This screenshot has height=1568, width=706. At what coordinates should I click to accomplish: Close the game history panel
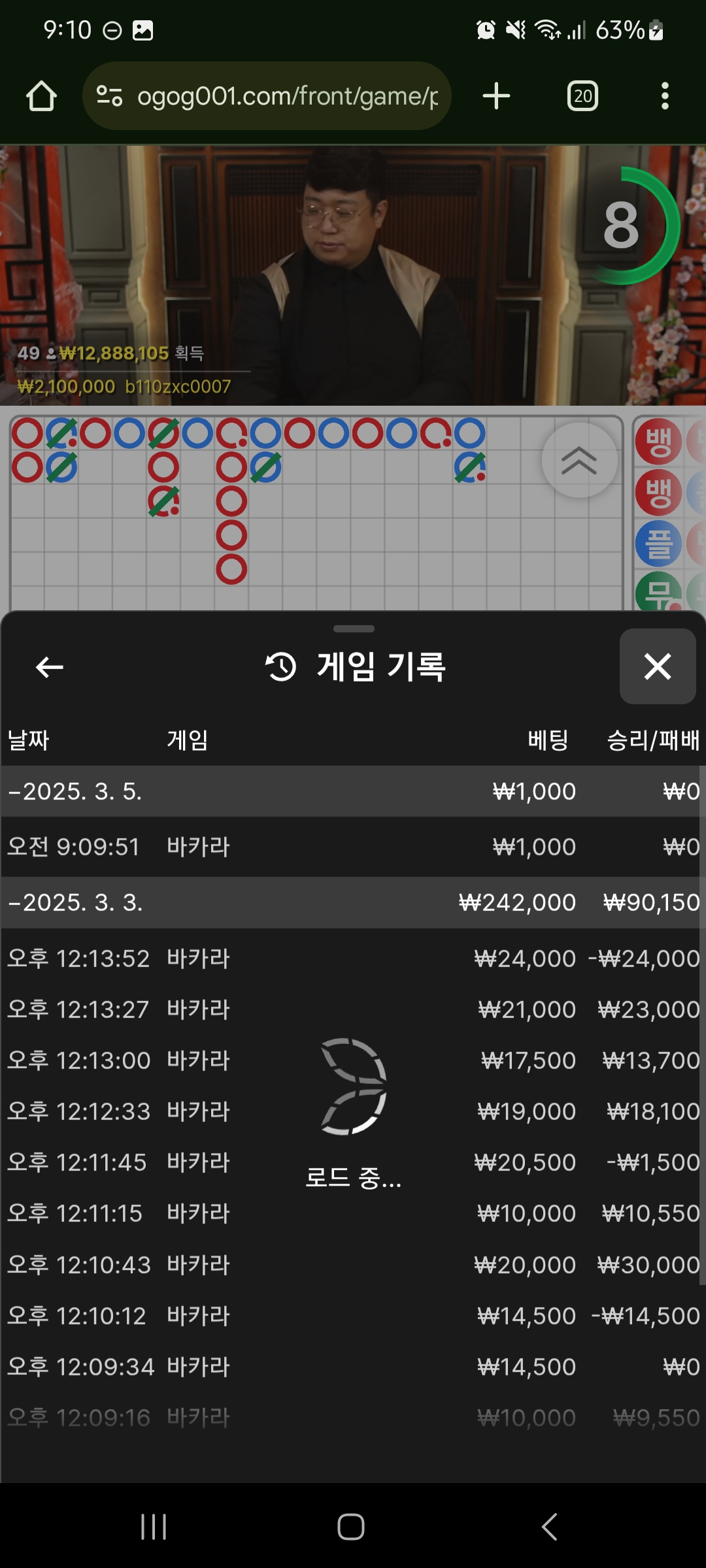[657, 666]
